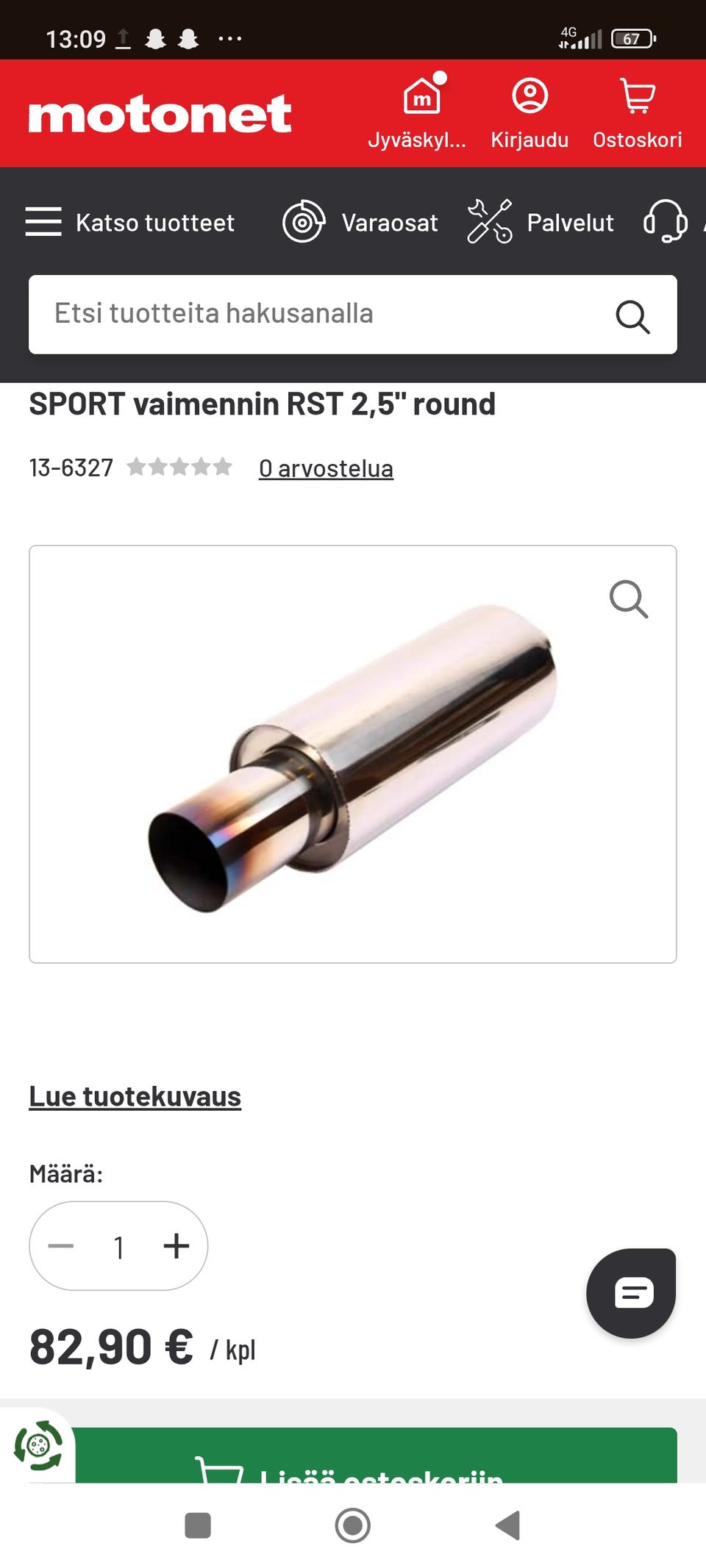The height and width of the screenshot is (1568, 706).
Task: Open the Katso tuotteet hamburger menu
Action: click(x=43, y=222)
